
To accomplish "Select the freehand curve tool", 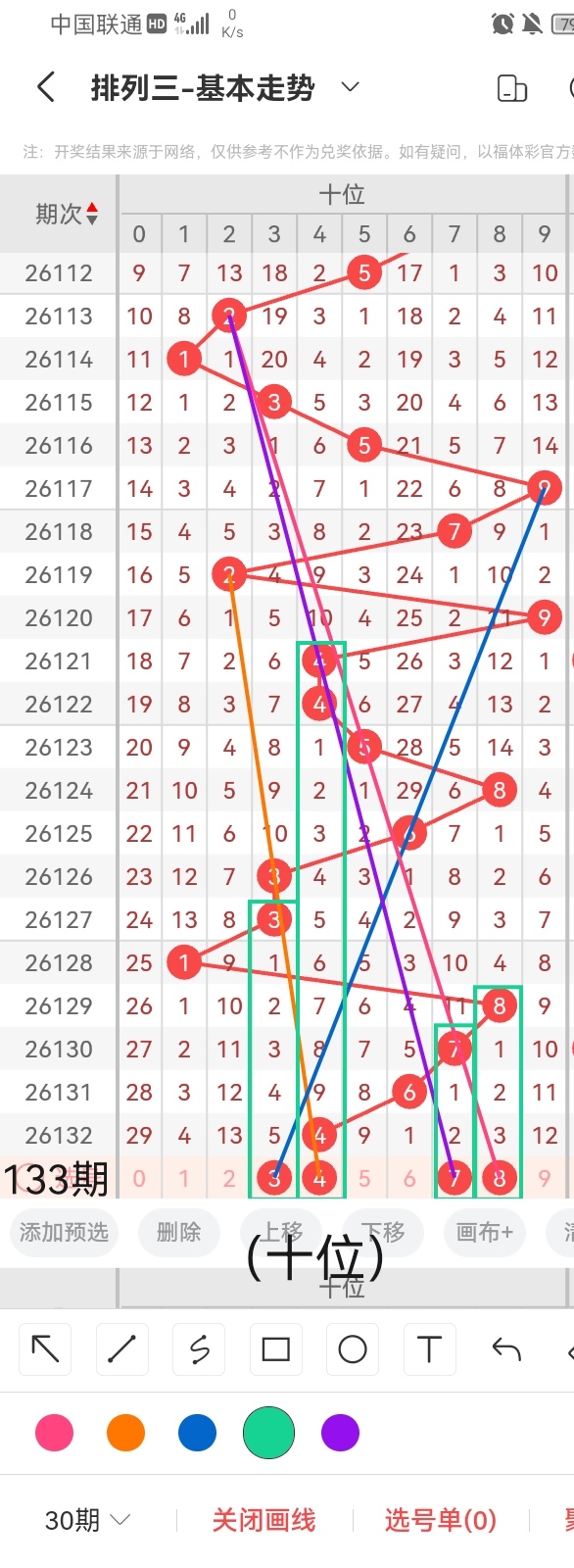I will [199, 1349].
